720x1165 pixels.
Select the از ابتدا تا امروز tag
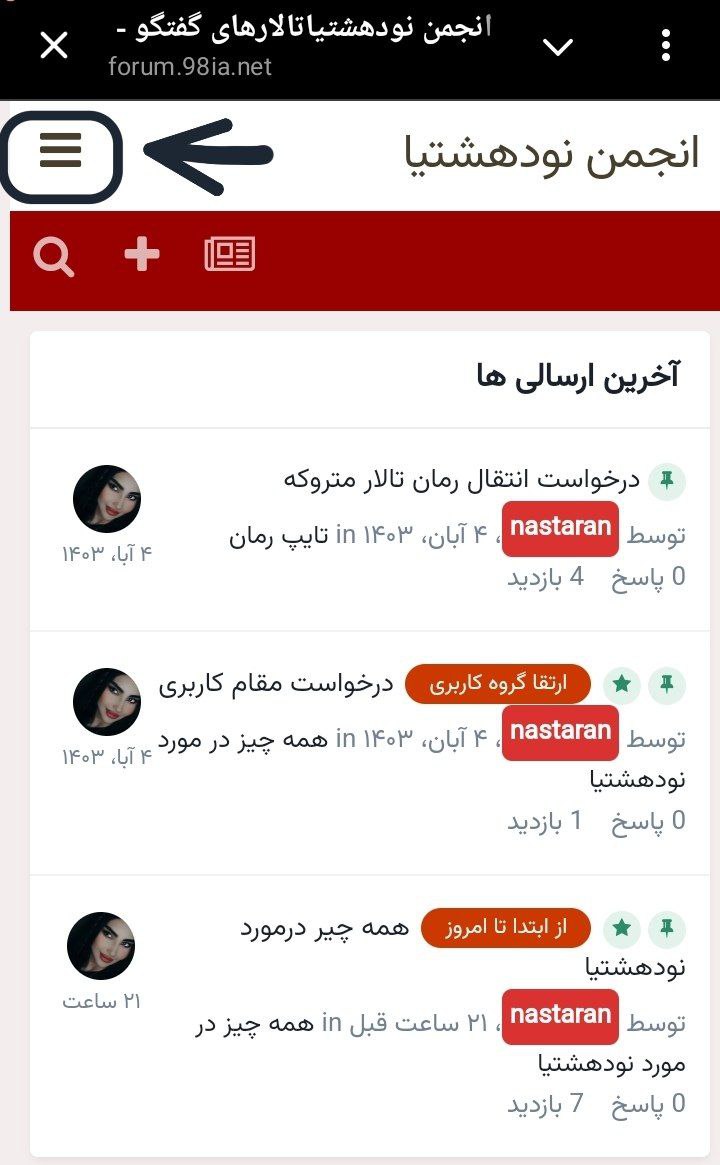[505, 928]
